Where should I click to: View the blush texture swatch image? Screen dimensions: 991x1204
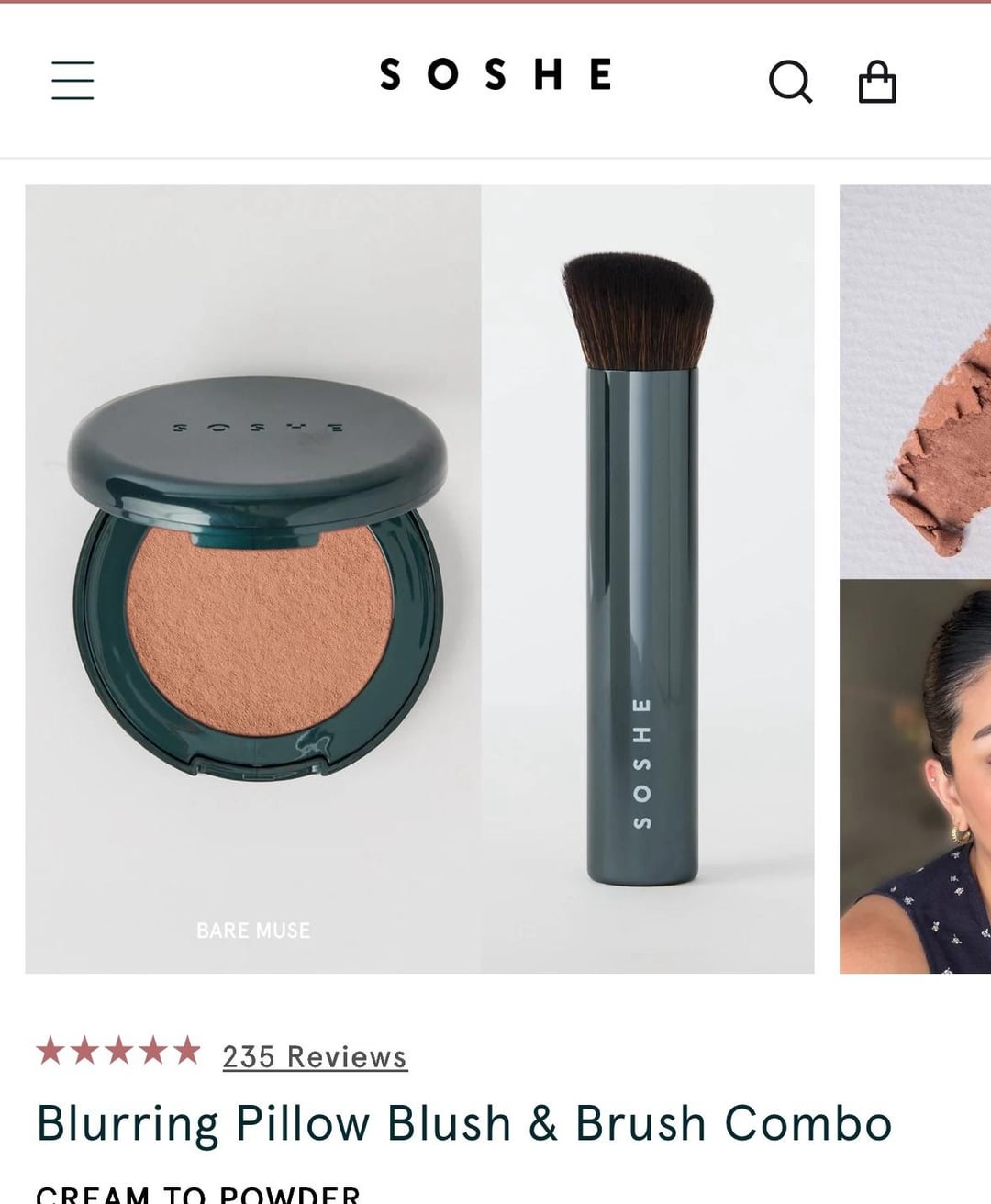click(x=916, y=381)
